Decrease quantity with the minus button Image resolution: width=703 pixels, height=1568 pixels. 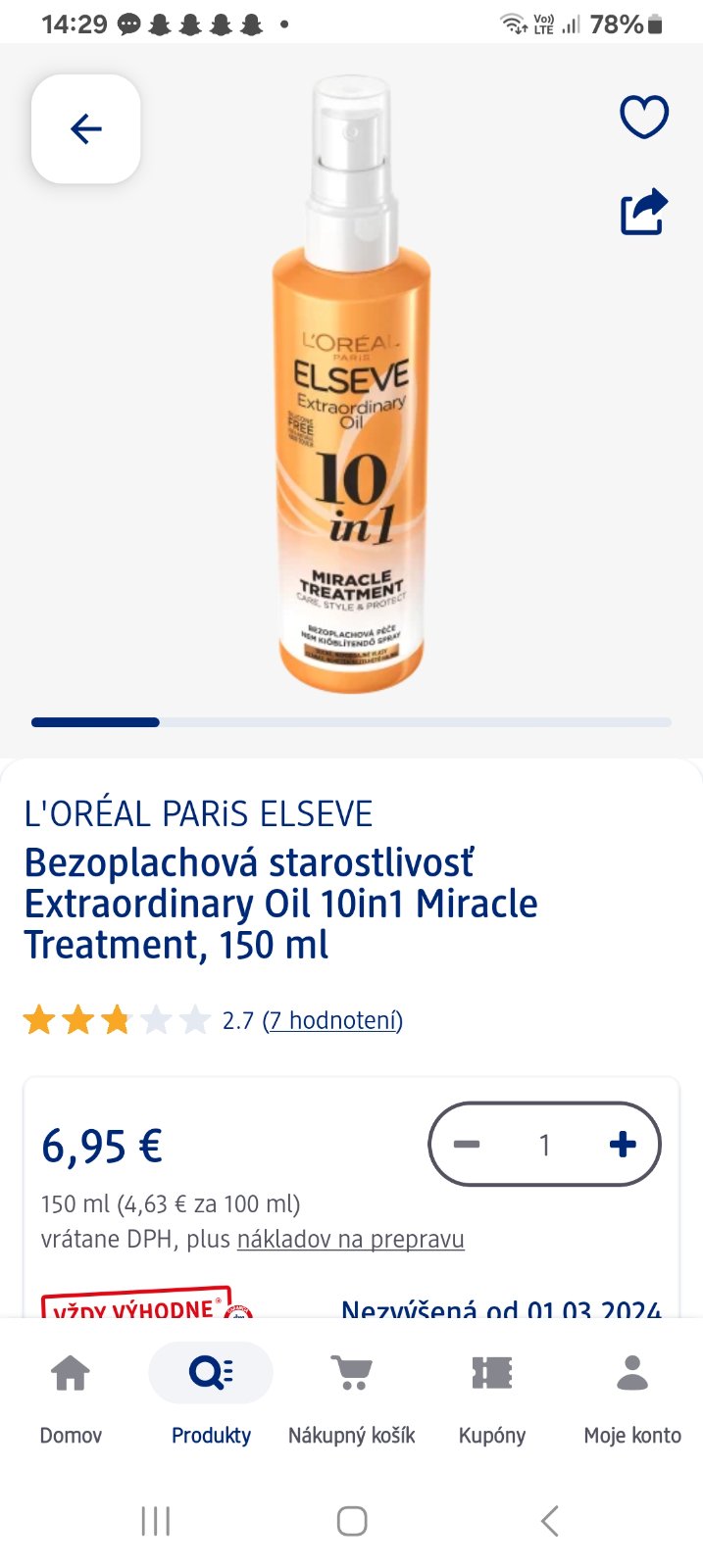[467, 1145]
